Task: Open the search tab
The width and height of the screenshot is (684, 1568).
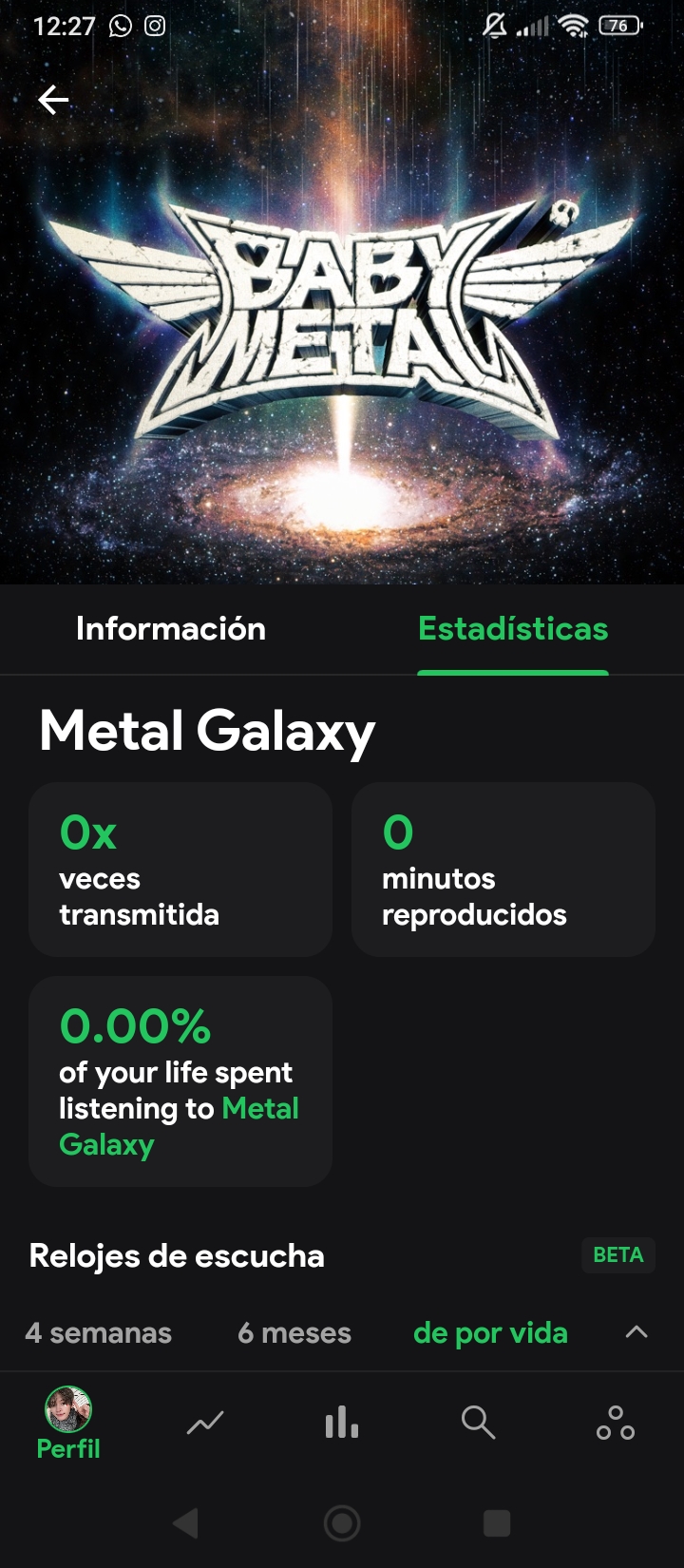Action: tap(478, 1423)
